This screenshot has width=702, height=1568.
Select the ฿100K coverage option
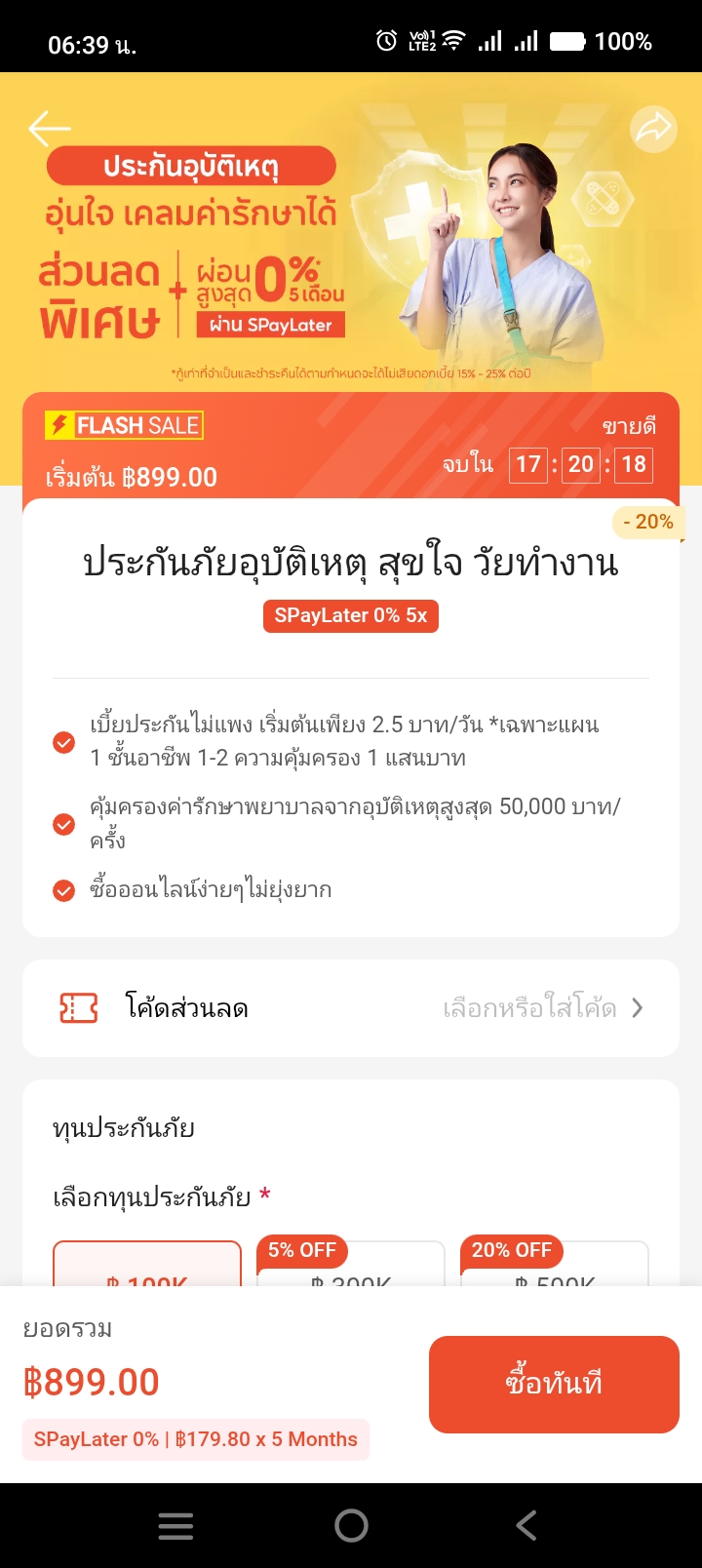point(147,1266)
